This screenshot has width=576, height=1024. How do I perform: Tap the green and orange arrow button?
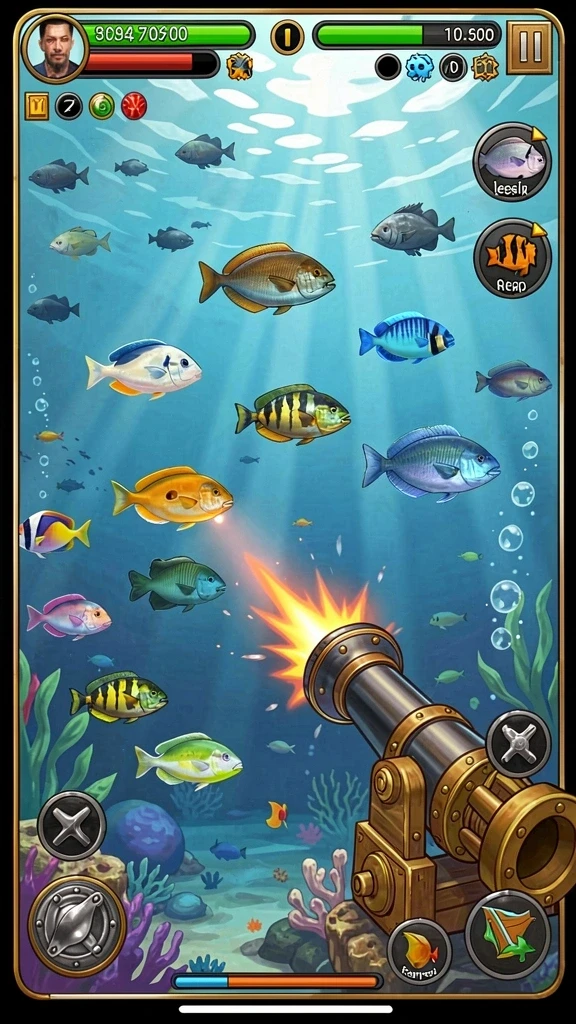507,934
